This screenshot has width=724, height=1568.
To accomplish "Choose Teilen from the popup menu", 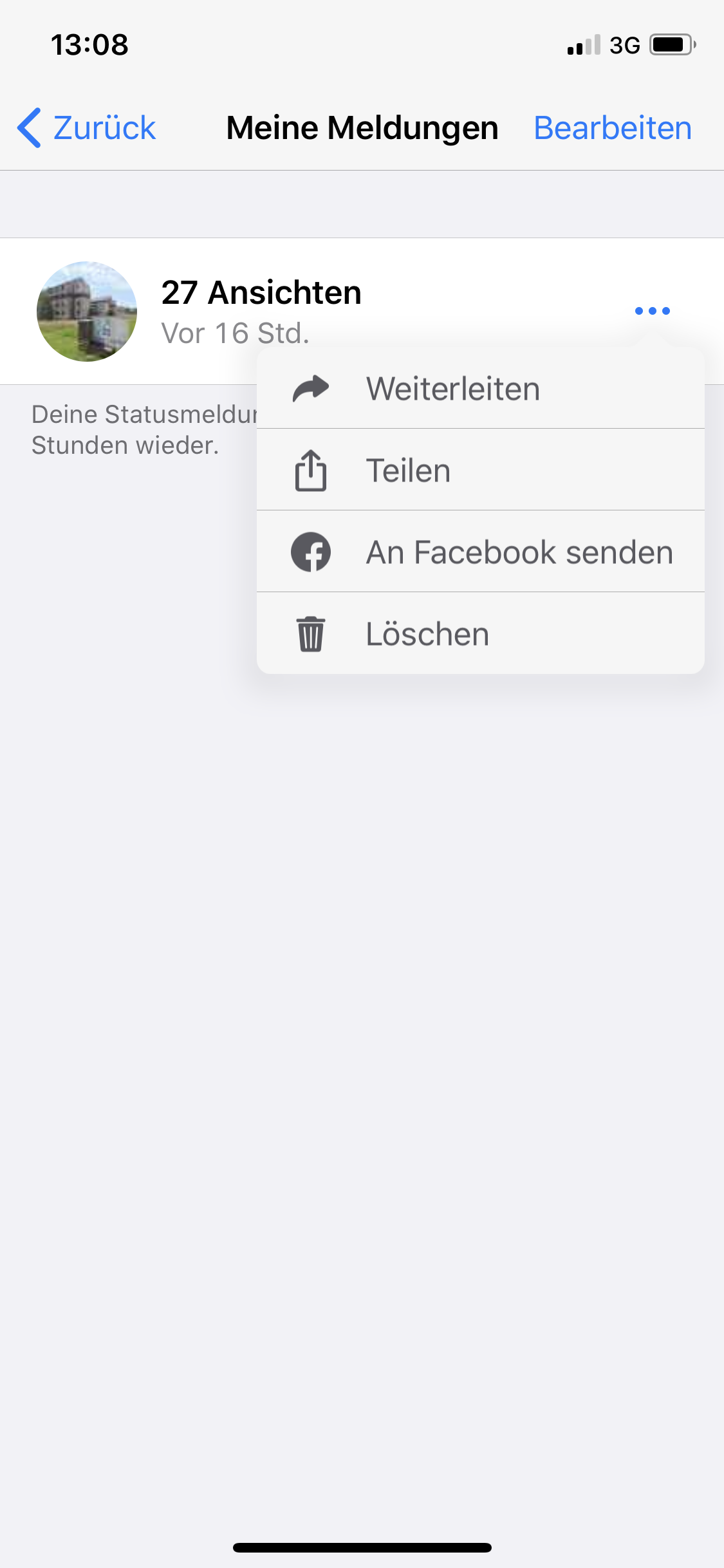I will point(479,471).
